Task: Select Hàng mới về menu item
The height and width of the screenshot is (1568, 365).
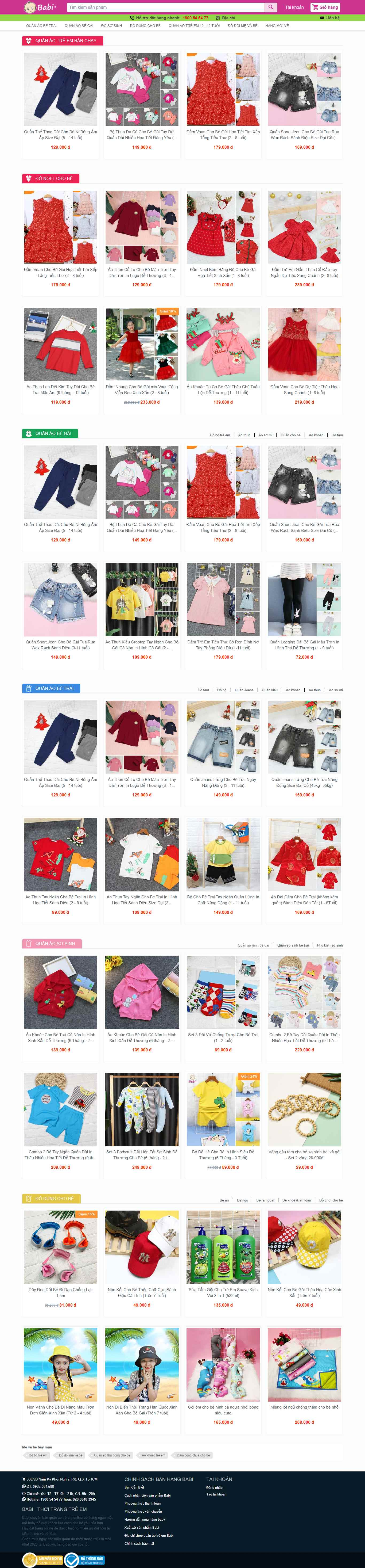Action: pyautogui.click(x=277, y=26)
